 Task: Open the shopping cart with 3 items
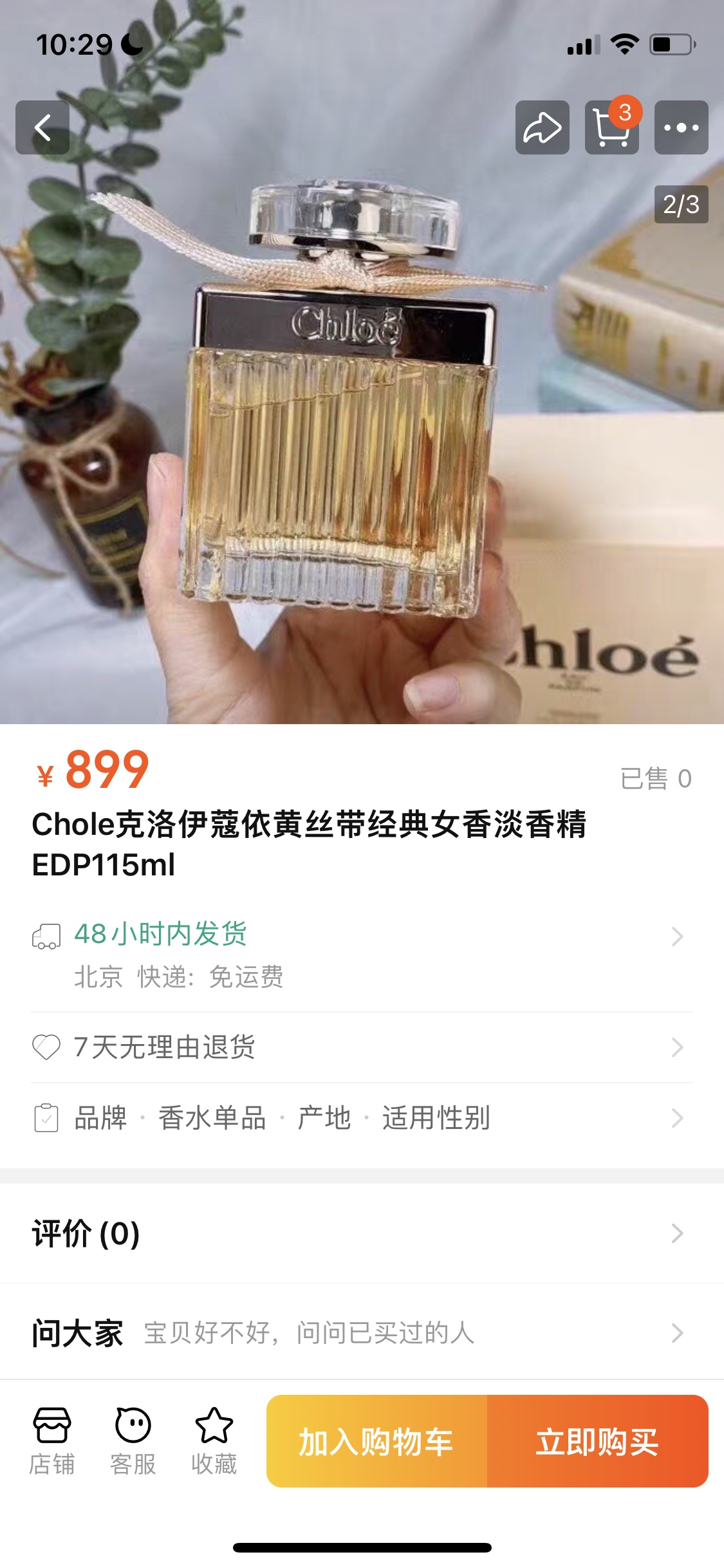click(x=611, y=127)
